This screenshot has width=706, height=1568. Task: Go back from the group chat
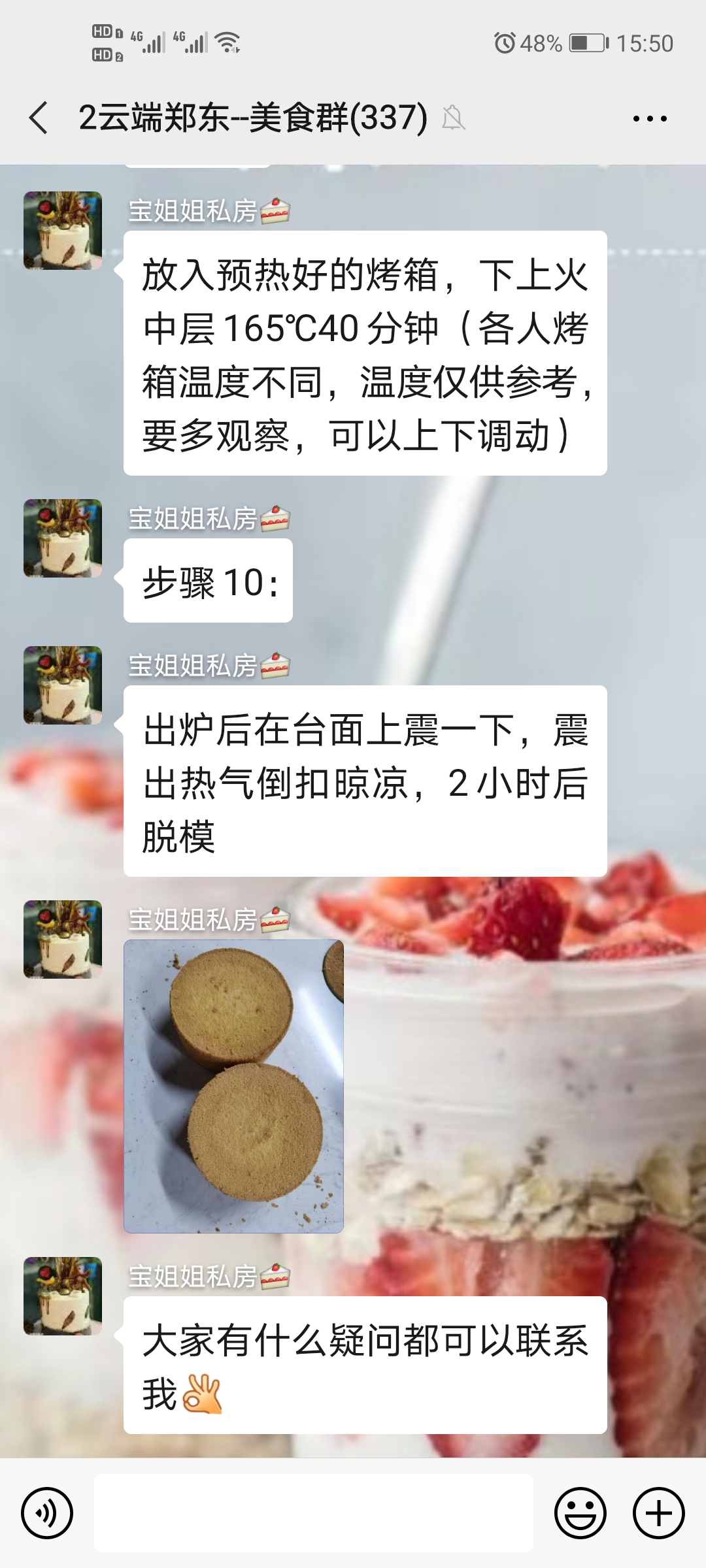(39, 118)
